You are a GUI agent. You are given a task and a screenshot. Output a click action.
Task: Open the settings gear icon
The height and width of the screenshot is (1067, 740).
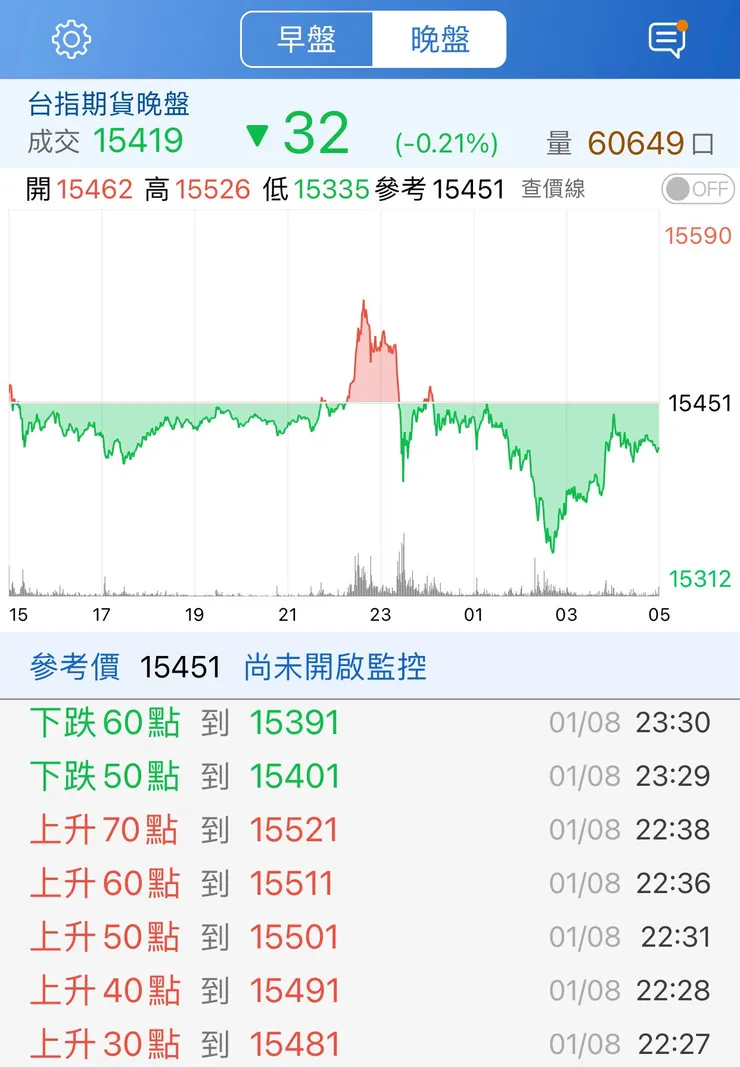(x=68, y=40)
